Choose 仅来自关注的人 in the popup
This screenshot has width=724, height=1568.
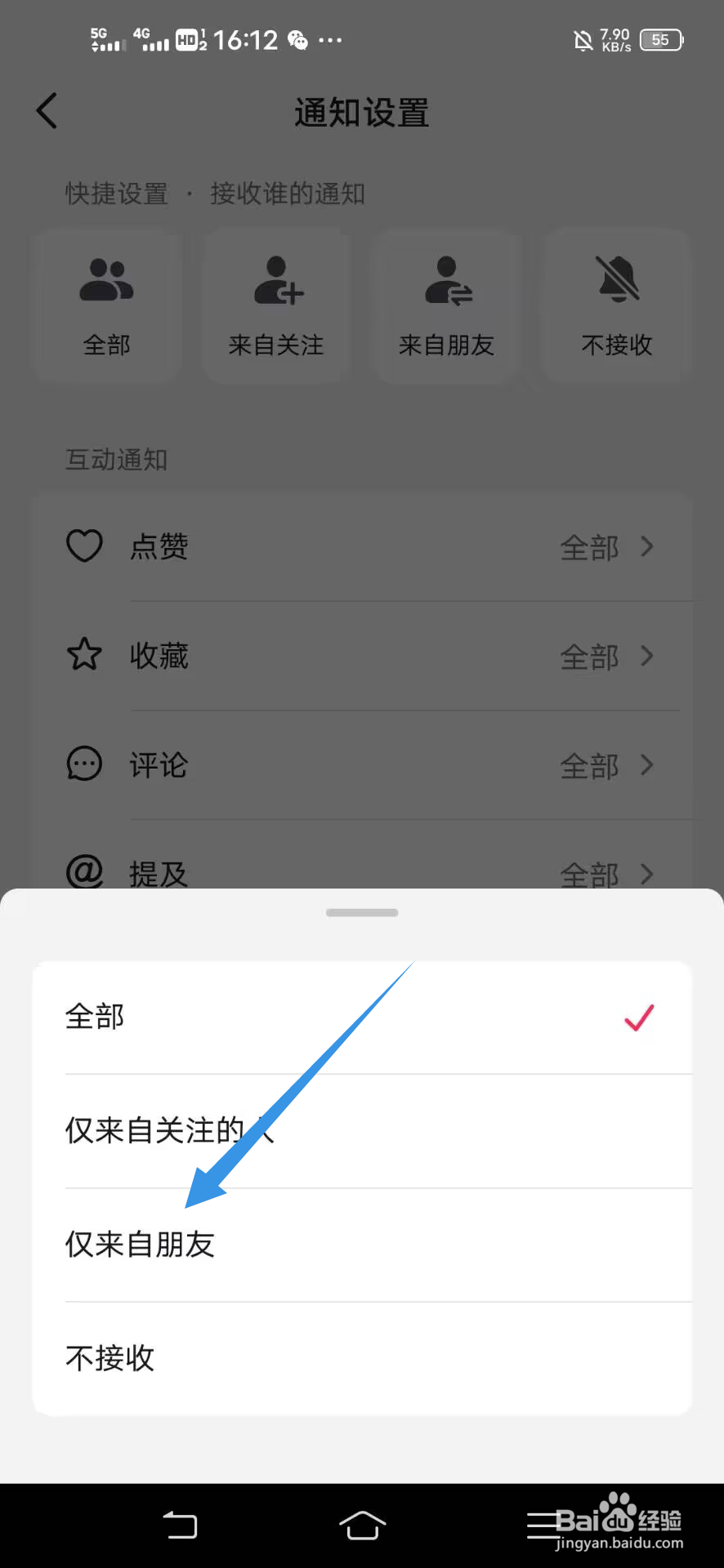[x=362, y=1130]
